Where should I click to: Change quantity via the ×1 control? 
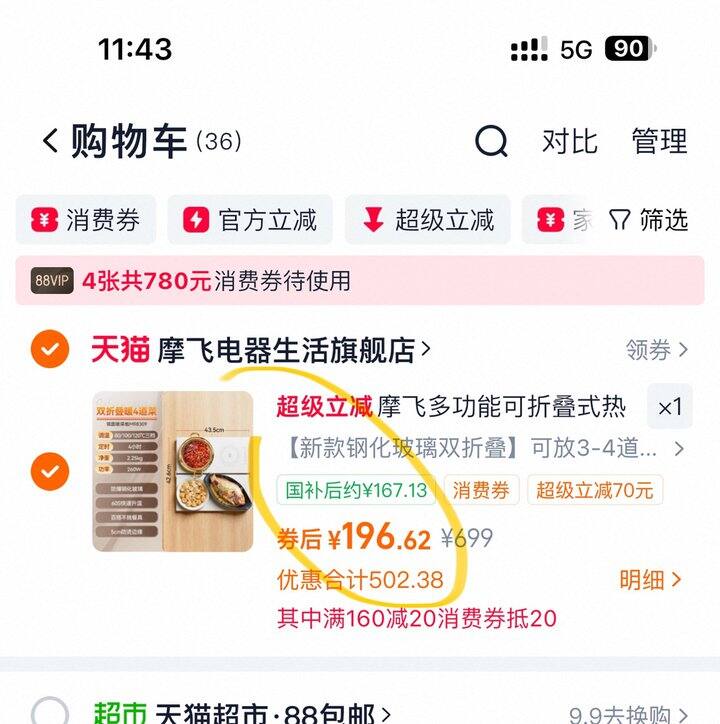669,408
